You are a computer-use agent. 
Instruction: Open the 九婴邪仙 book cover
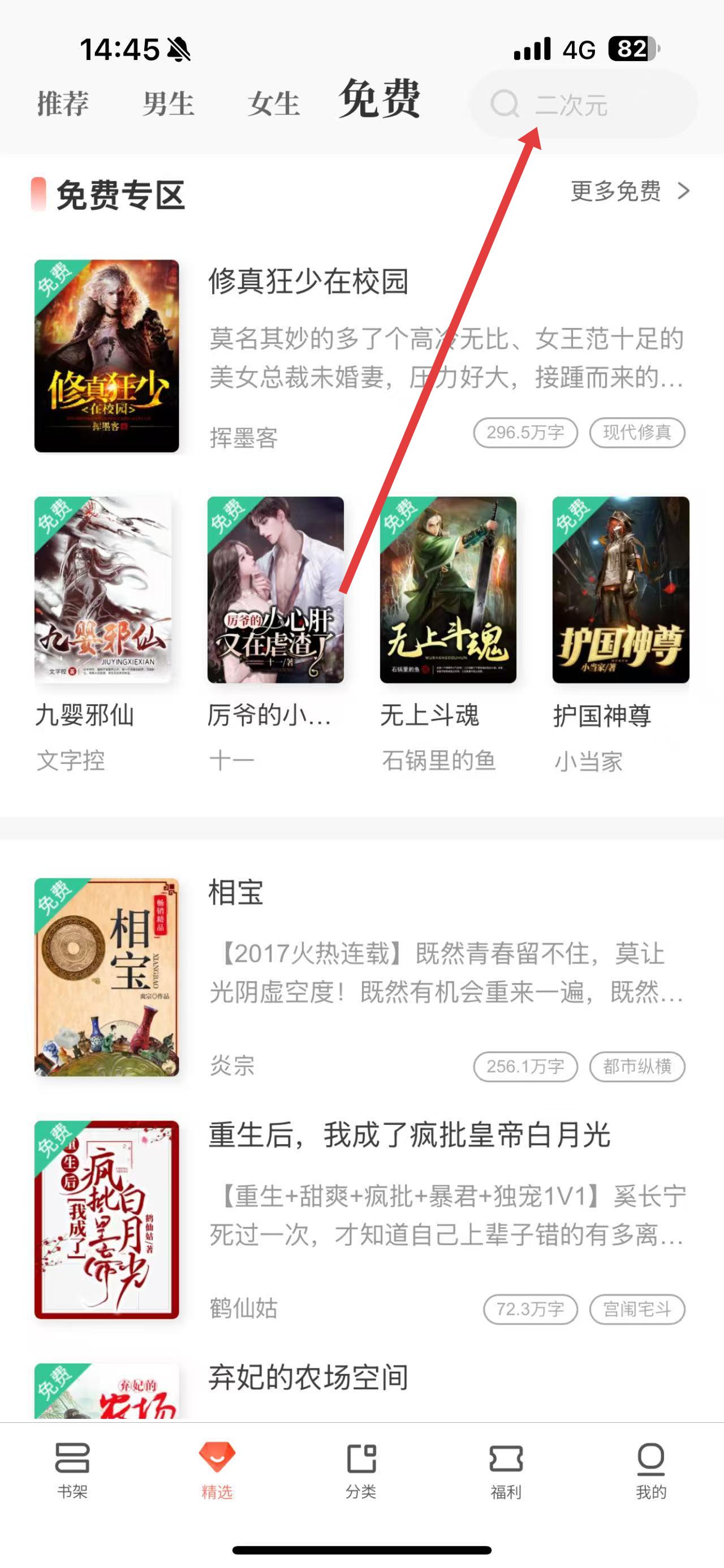point(103,589)
